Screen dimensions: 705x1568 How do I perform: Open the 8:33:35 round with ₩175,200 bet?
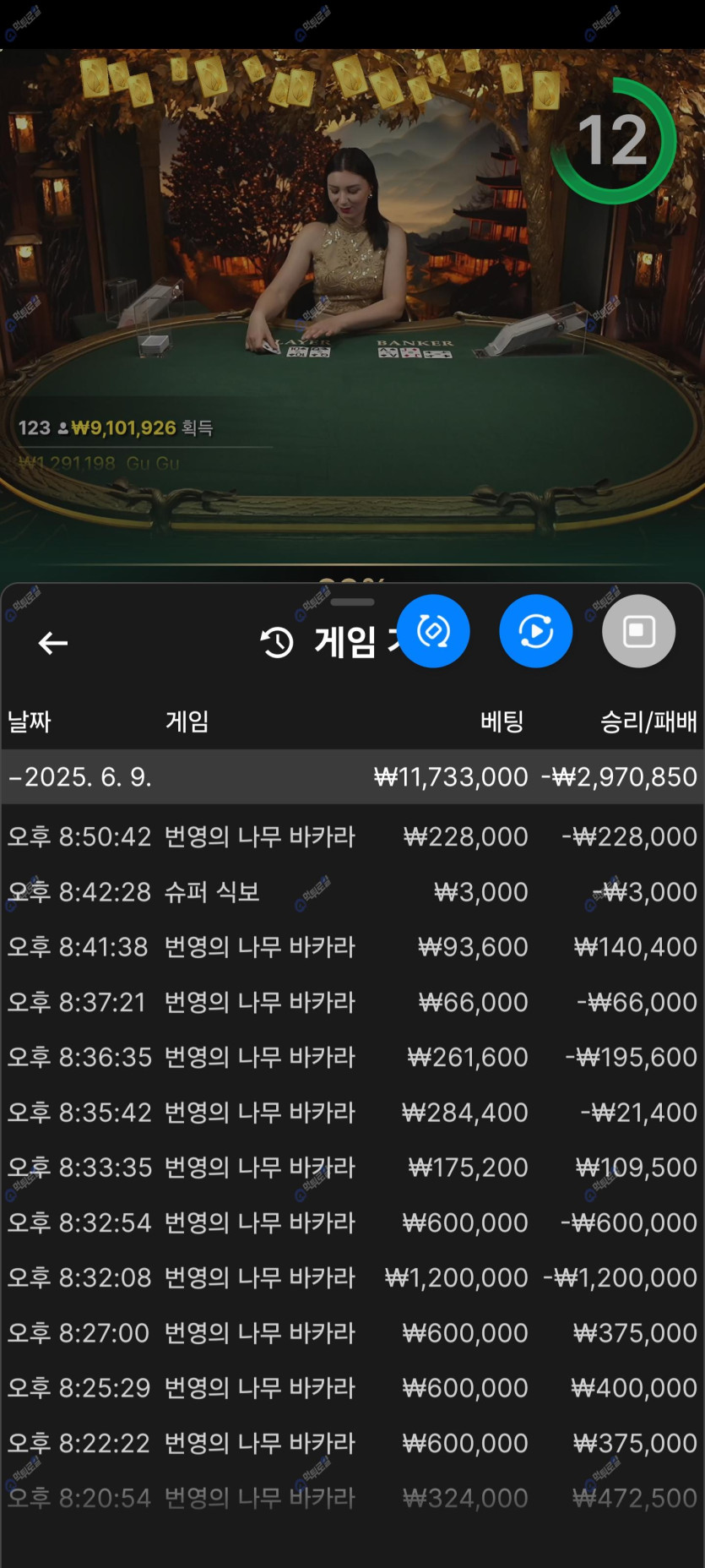pyautogui.click(x=352, y=1167)
